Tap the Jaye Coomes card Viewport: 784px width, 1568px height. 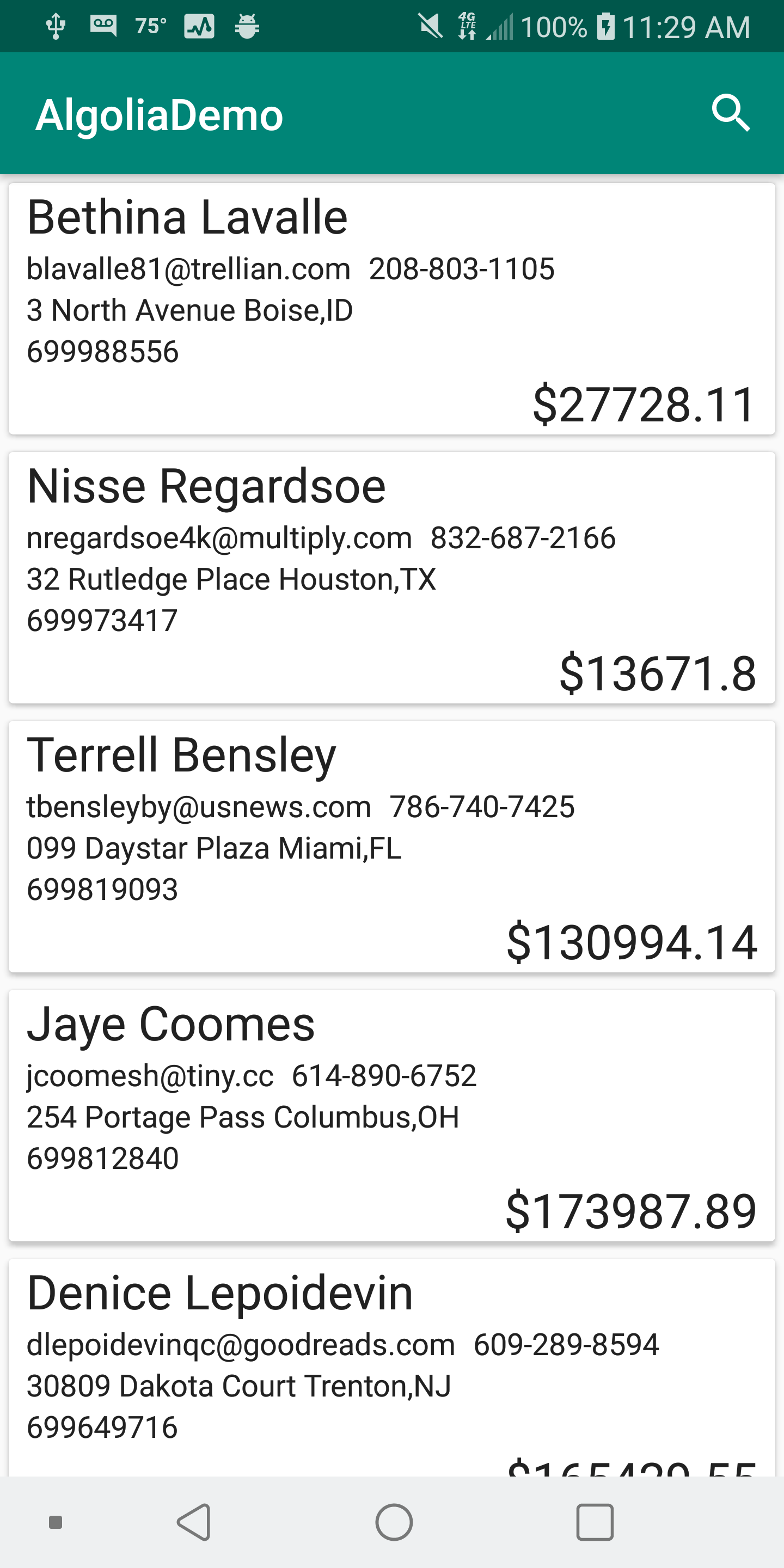[x=391, y=1116]
